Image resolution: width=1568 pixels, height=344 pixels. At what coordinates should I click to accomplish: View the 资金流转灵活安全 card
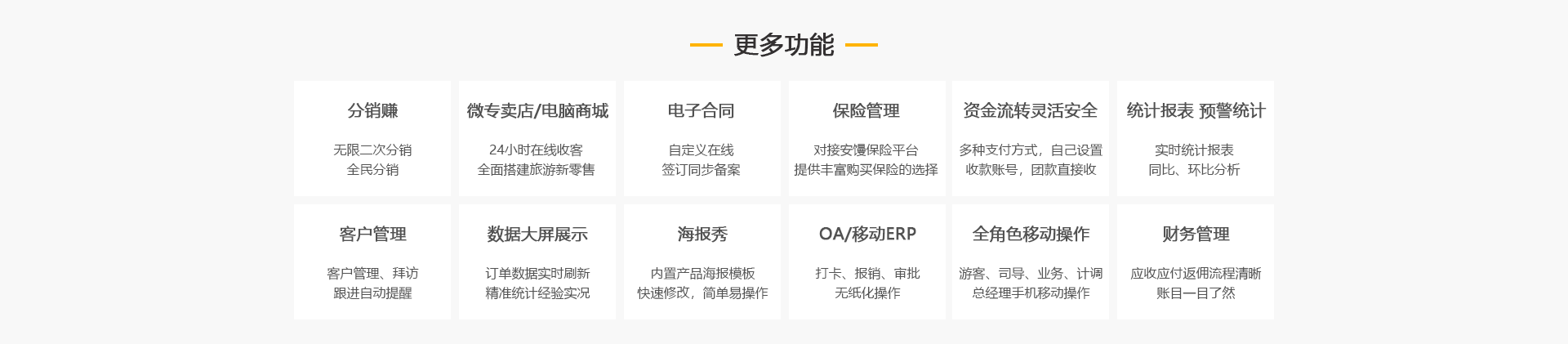point(1031,137)
